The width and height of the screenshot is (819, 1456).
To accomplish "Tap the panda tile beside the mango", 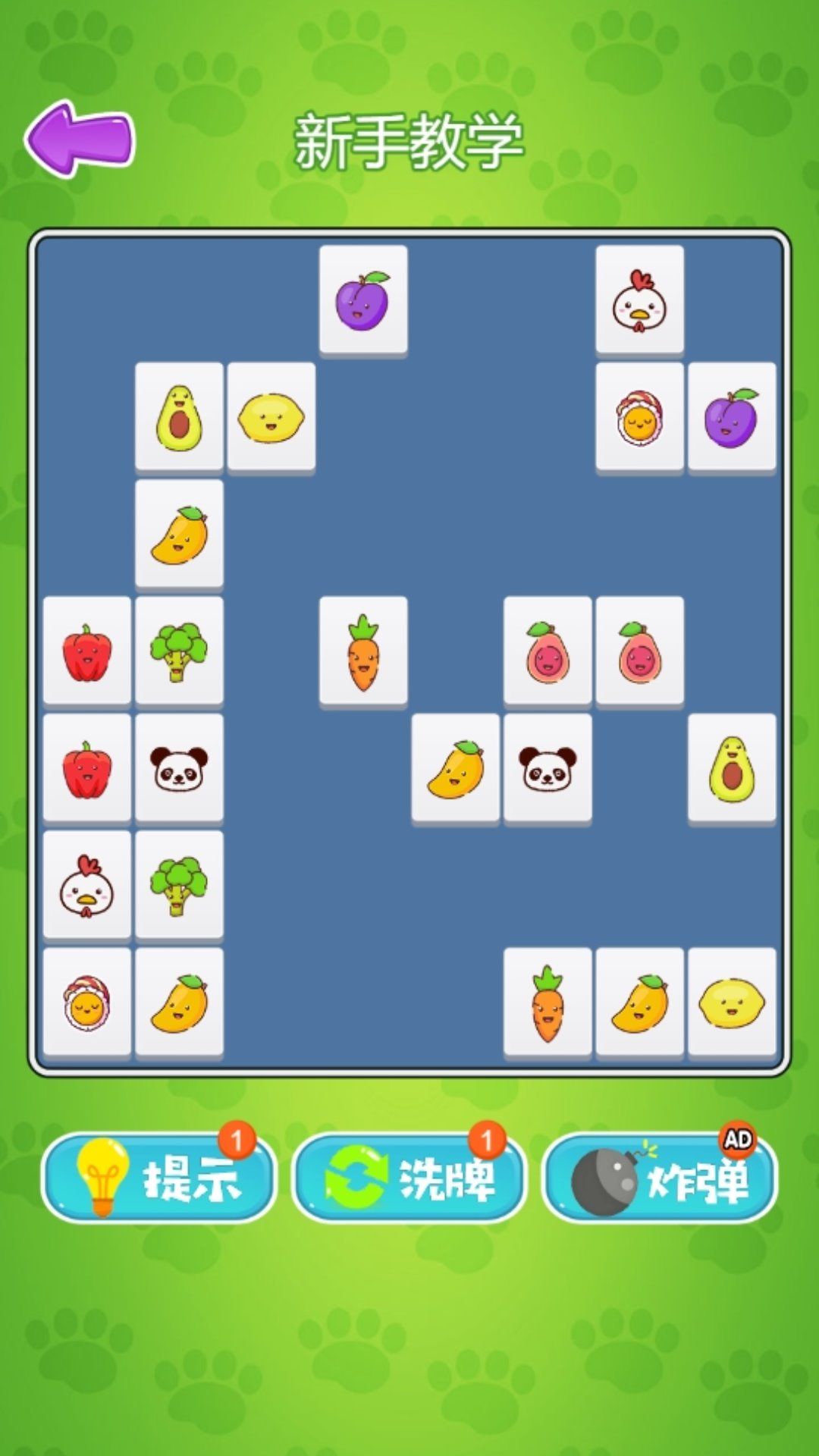I will (x=548, y=768).
